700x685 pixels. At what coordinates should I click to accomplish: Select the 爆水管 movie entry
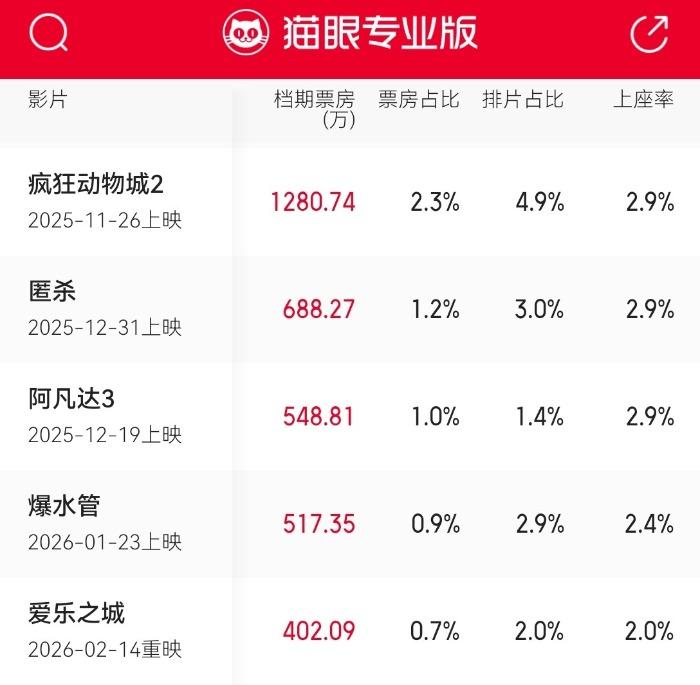65,506
